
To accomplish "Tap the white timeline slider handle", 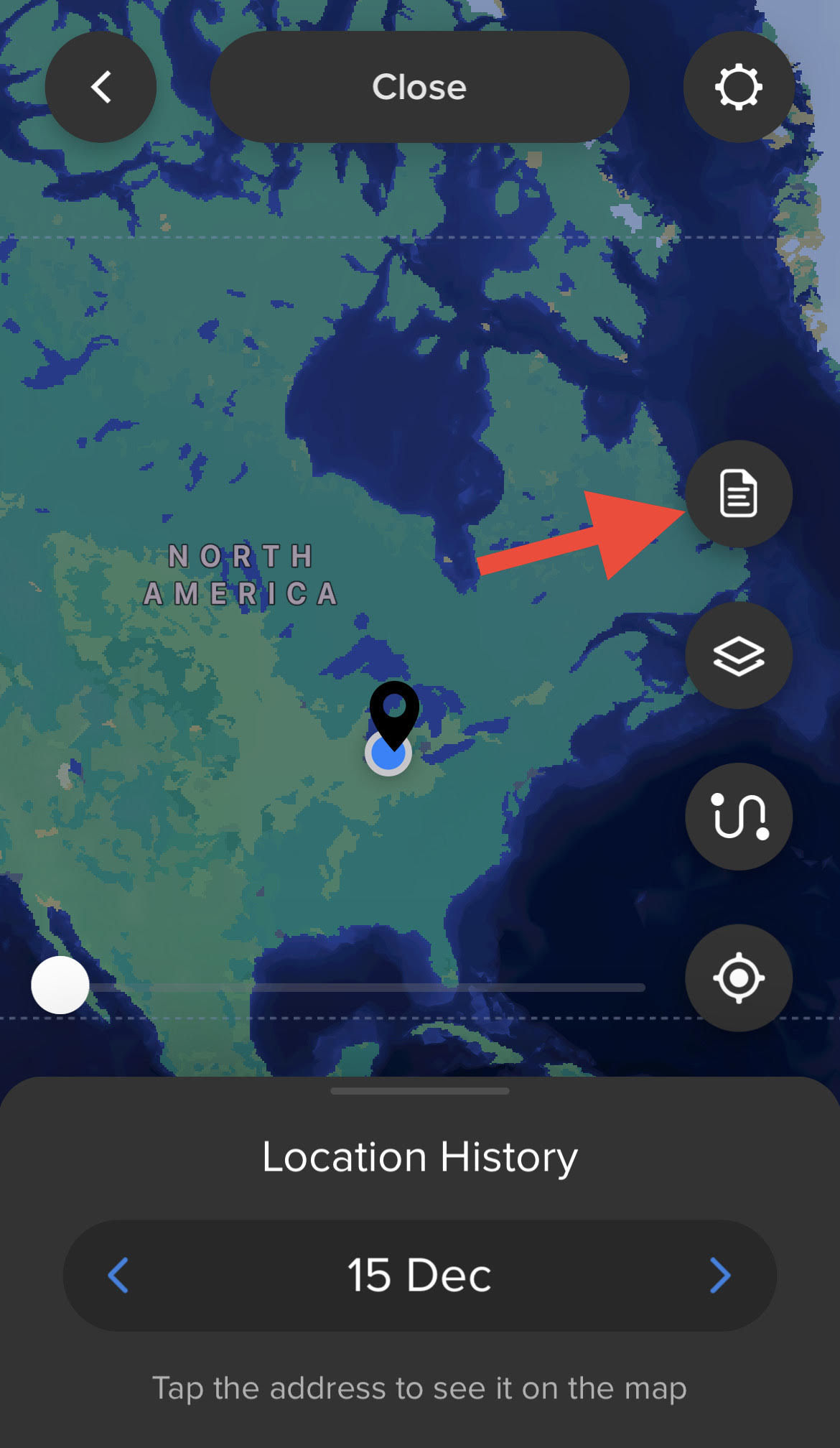I will 60,985.
